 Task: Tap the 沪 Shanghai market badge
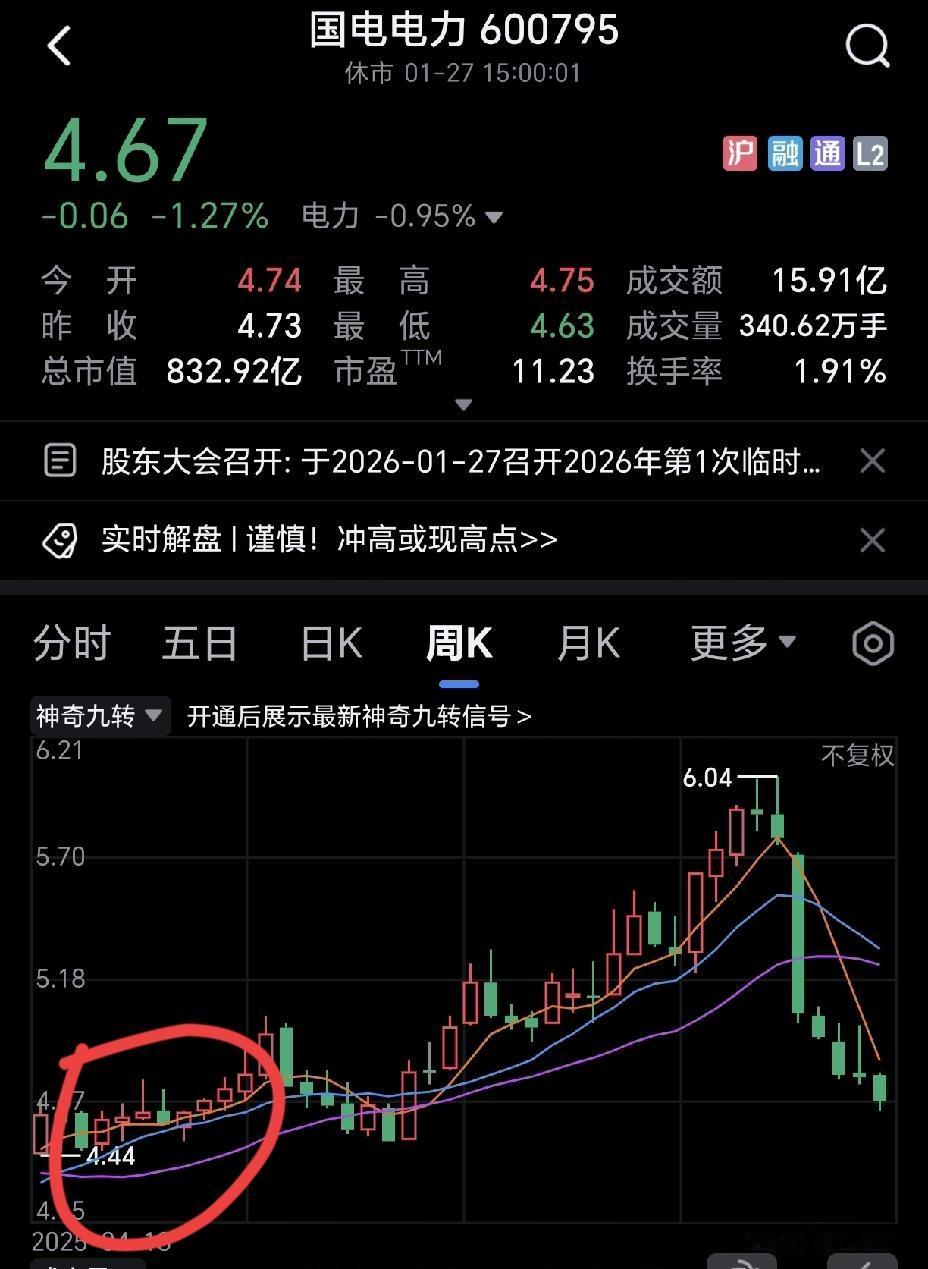(x=739, y=154)
